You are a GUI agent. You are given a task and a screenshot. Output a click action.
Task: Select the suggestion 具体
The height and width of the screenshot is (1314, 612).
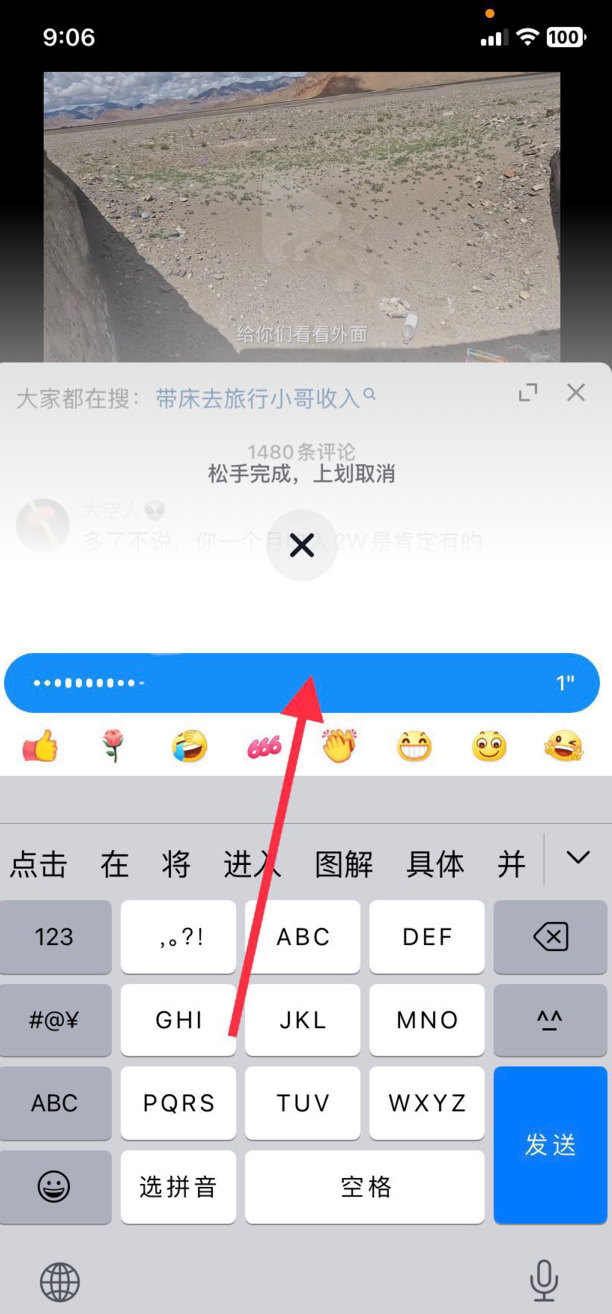click(435, 864)
